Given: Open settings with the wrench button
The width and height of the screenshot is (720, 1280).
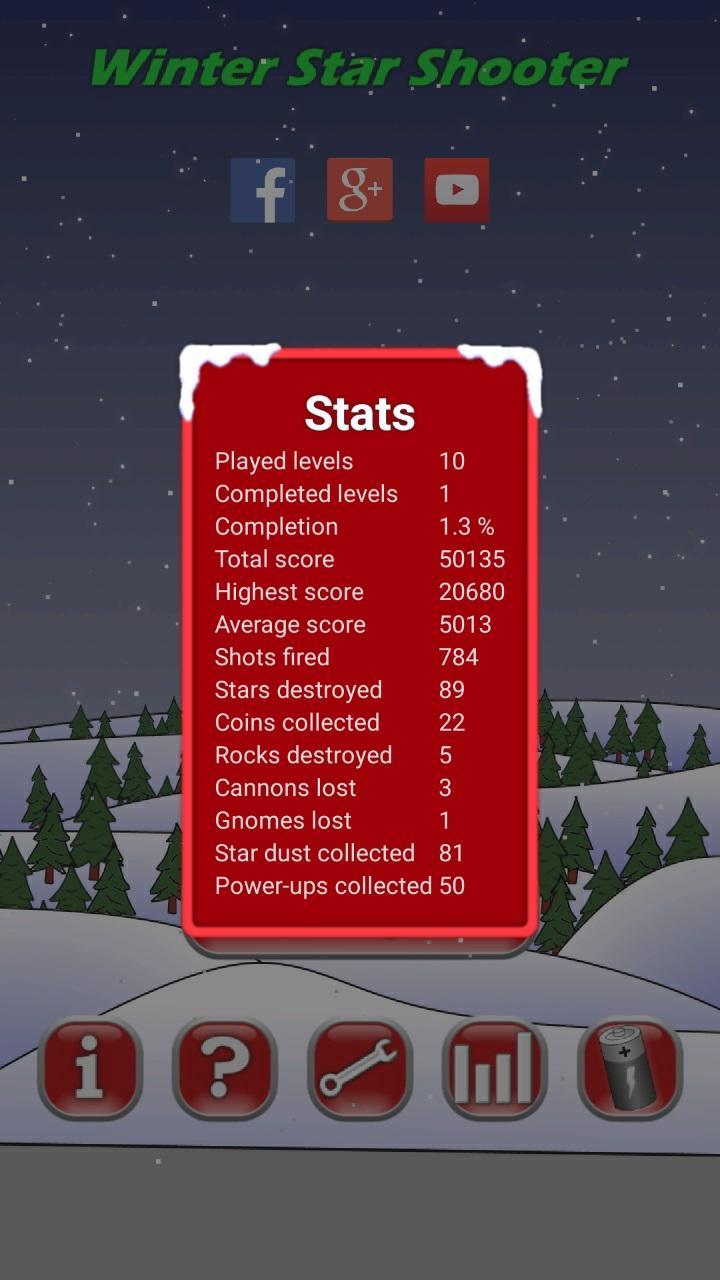Looking at the screenshot, I should pyautogui.click(x=360, y=1068).
